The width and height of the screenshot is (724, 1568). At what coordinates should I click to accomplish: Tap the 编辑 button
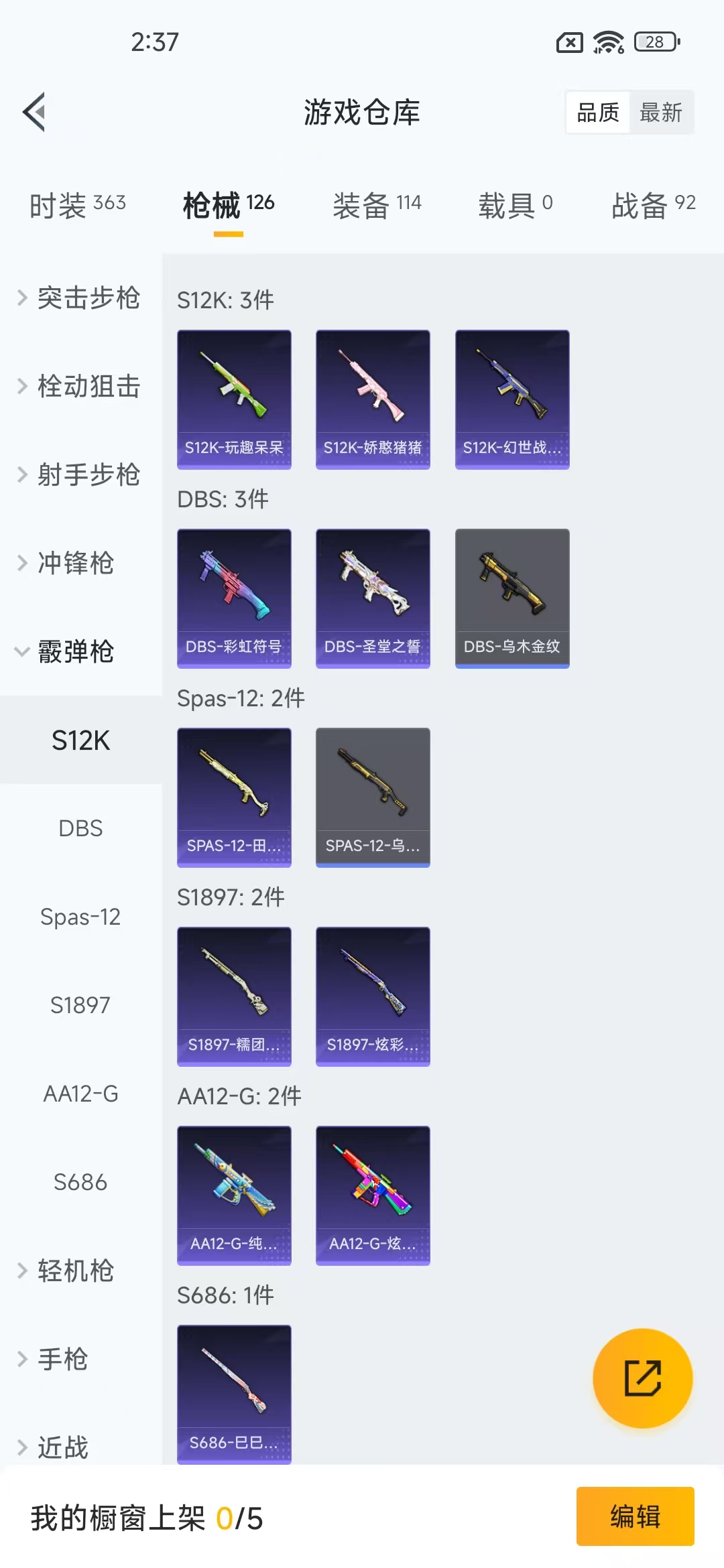[635, 1516]
